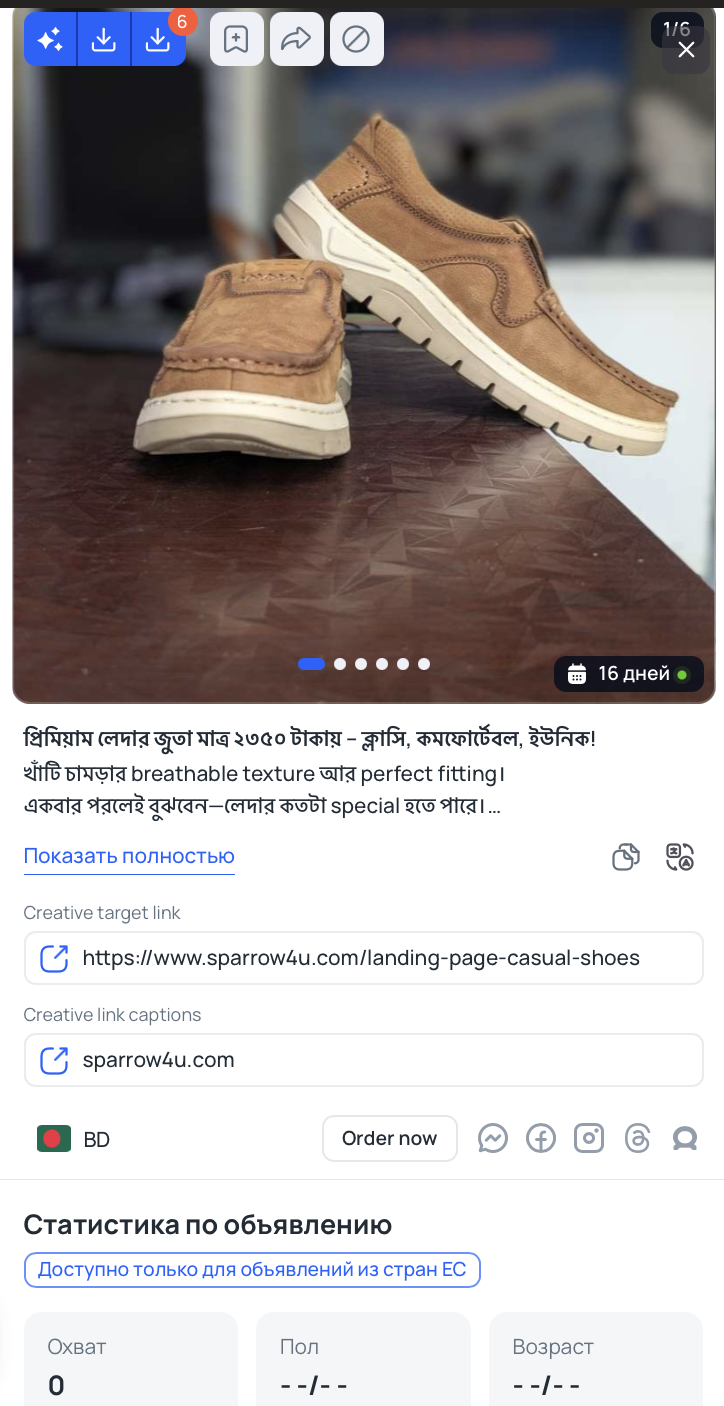Screen dimensions: 724x1406
Task: Copy the ad text
Action: tap(626, 857)
